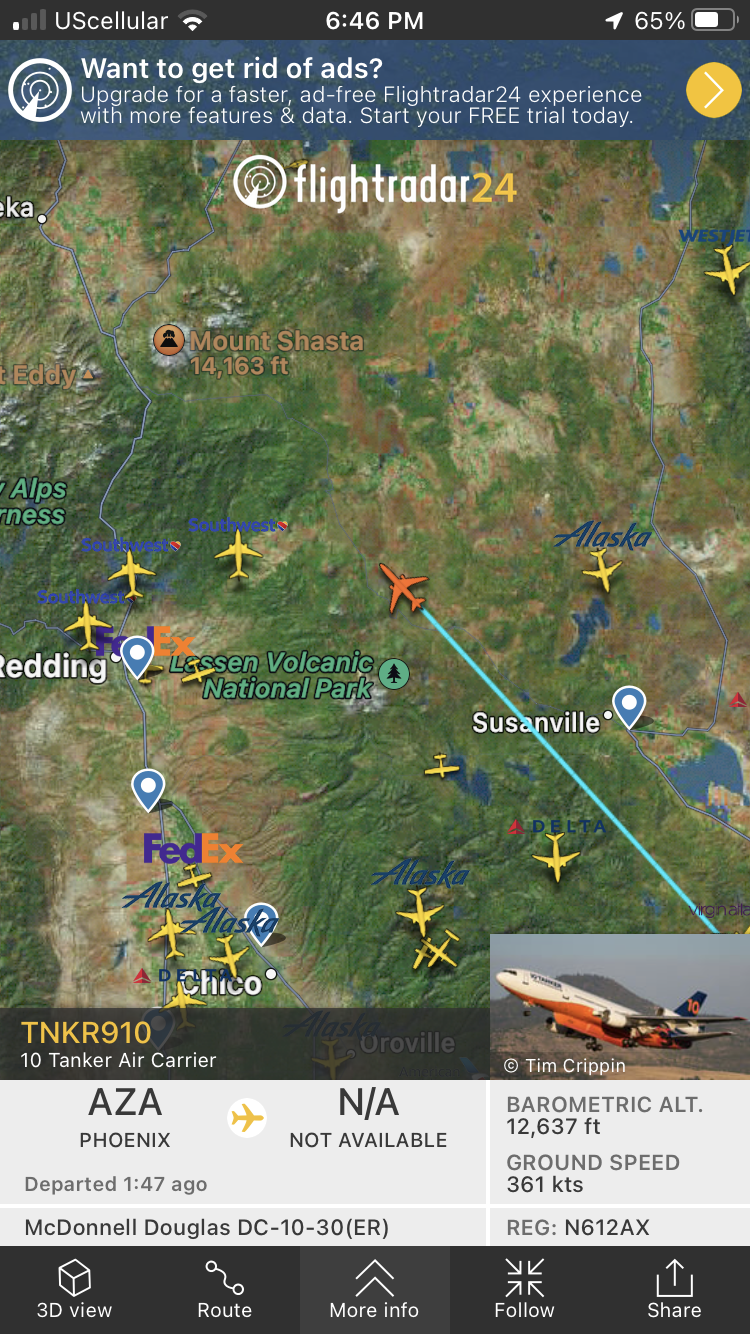750x1334 pixels.
Task: Open the 3D view
Action: point(75,1290)
